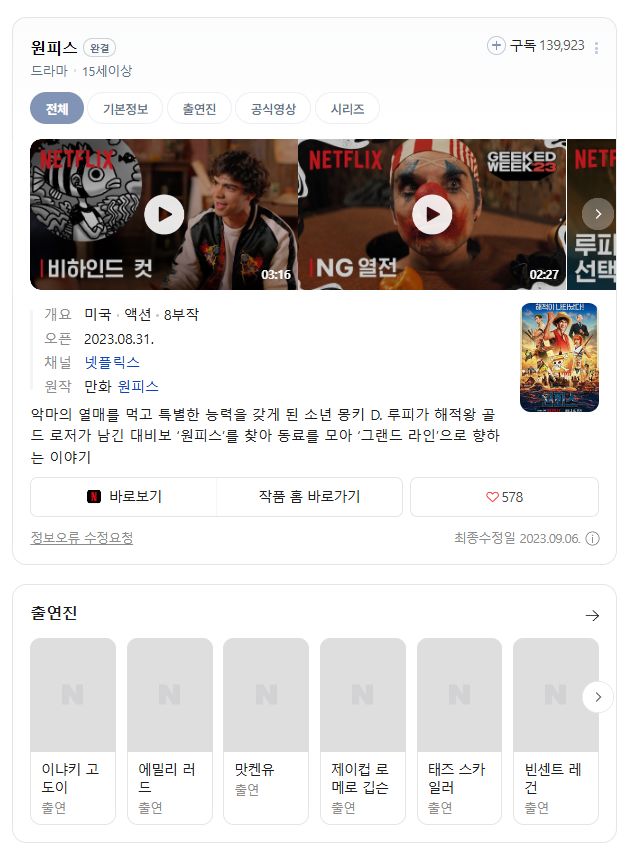
Task: Play the NG 열전 video
Action: (432, 214)
